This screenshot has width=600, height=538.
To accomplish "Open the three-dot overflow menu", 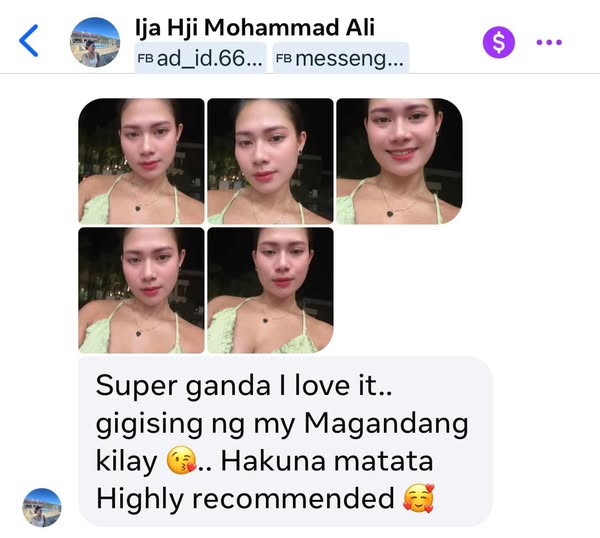I will click(x=550, y=42).
